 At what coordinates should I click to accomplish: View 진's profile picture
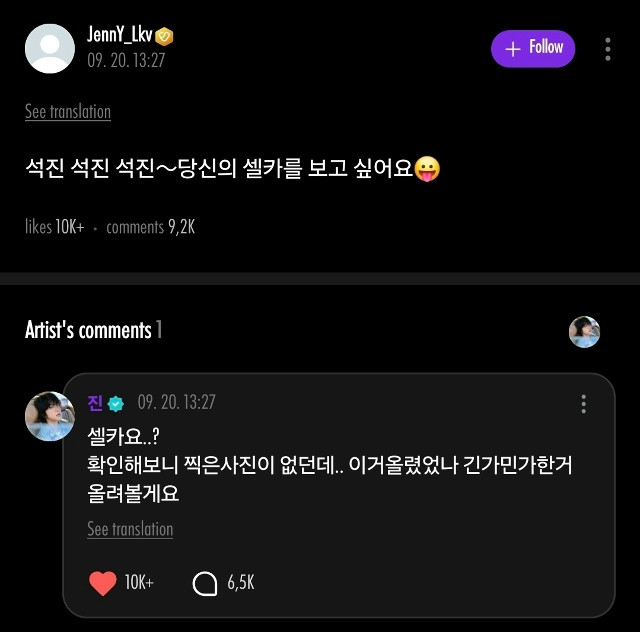click(x=50, y=416)
